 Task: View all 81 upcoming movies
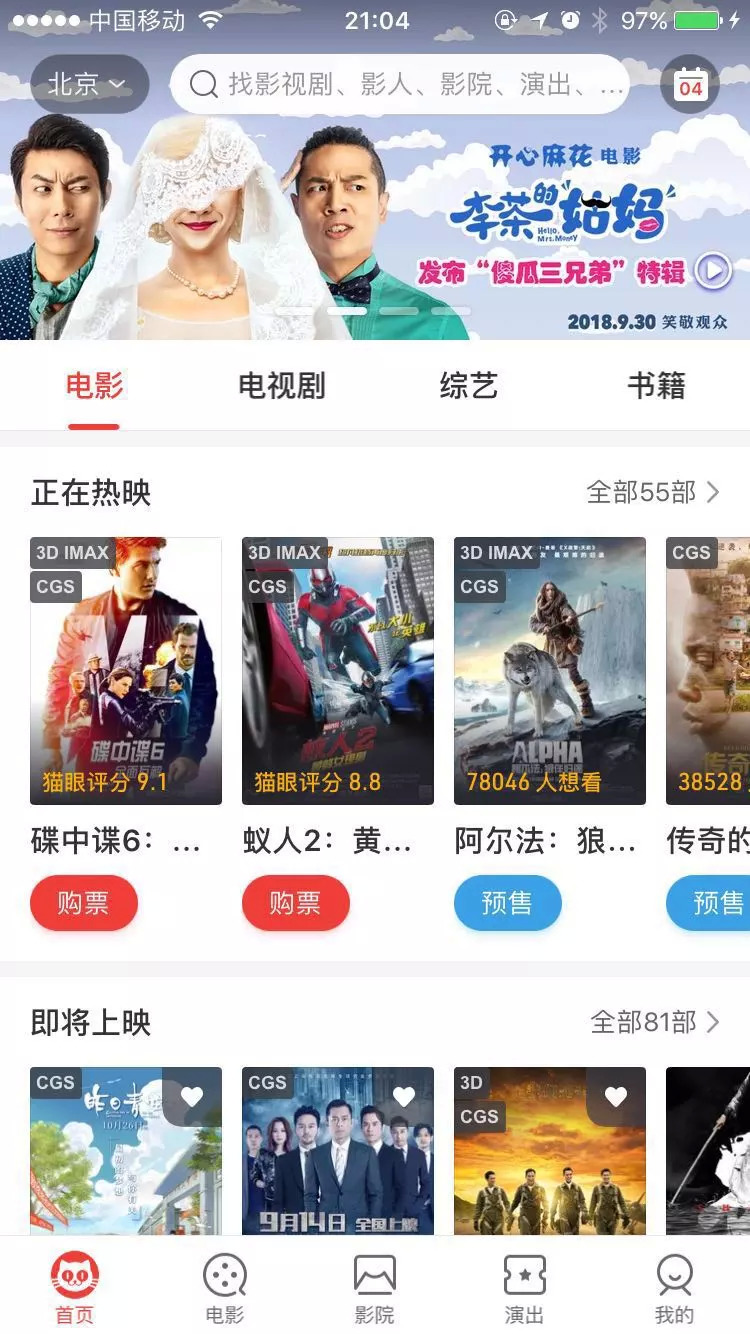pos(654,1022)
